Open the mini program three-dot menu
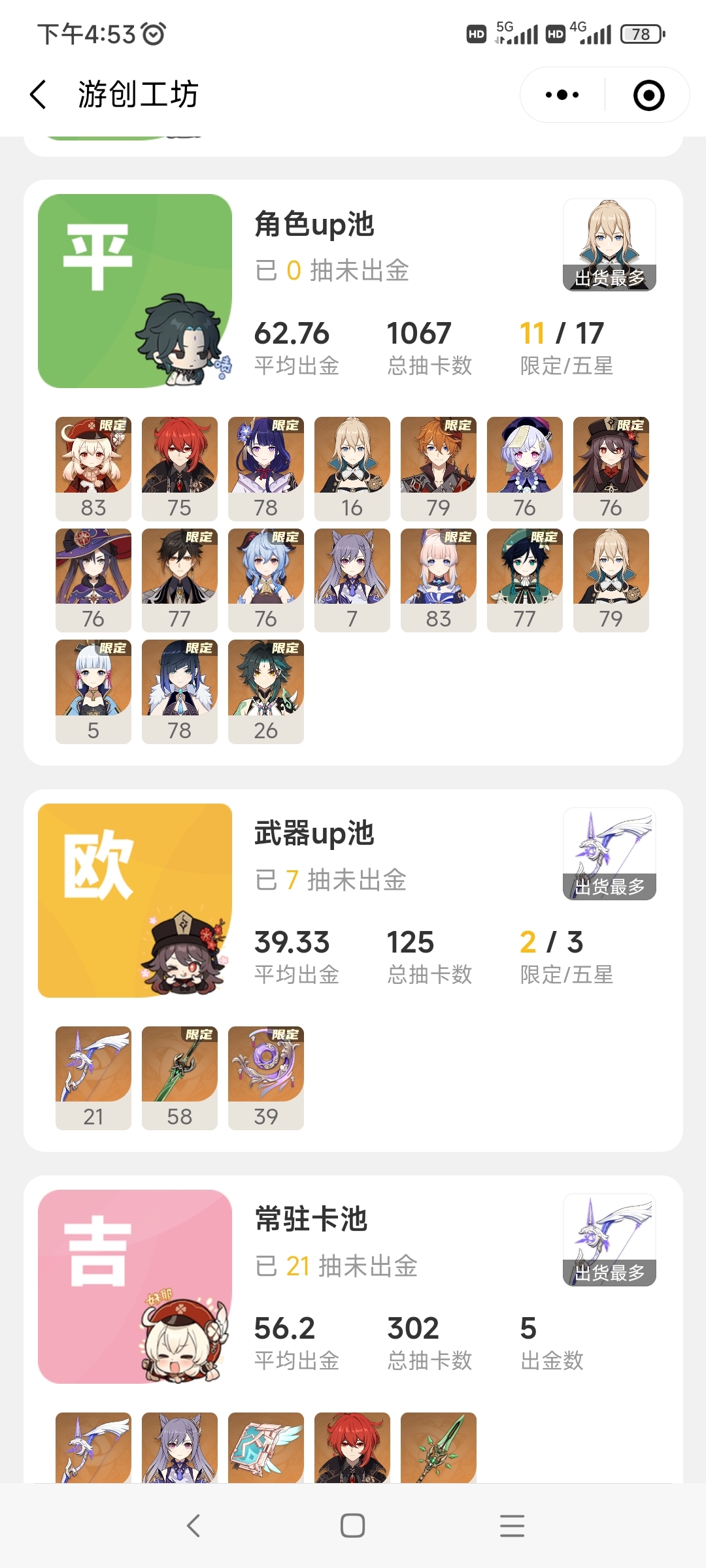 tap(562, 95)
